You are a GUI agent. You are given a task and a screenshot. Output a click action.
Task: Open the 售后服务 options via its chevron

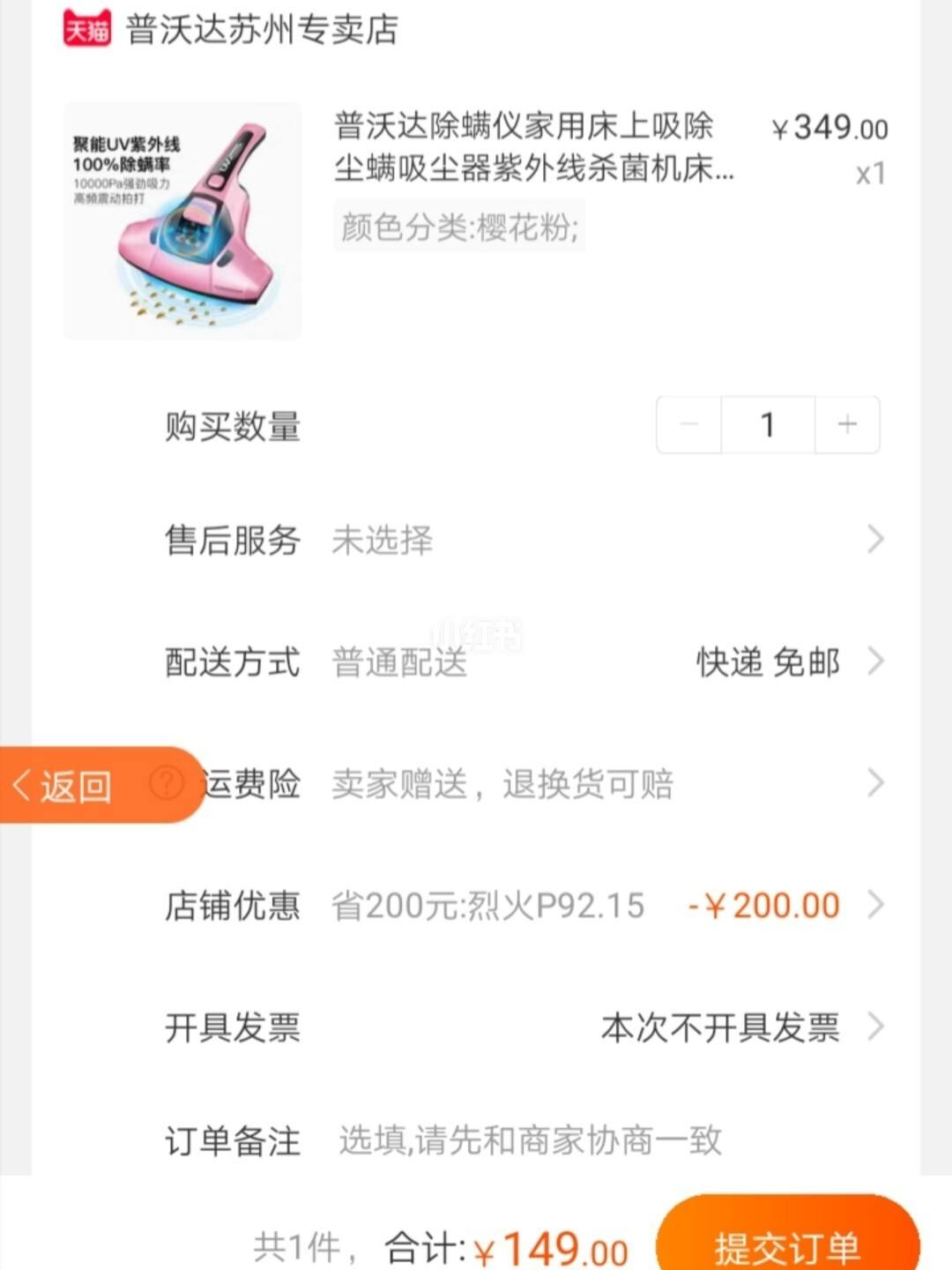pos(875,539)
